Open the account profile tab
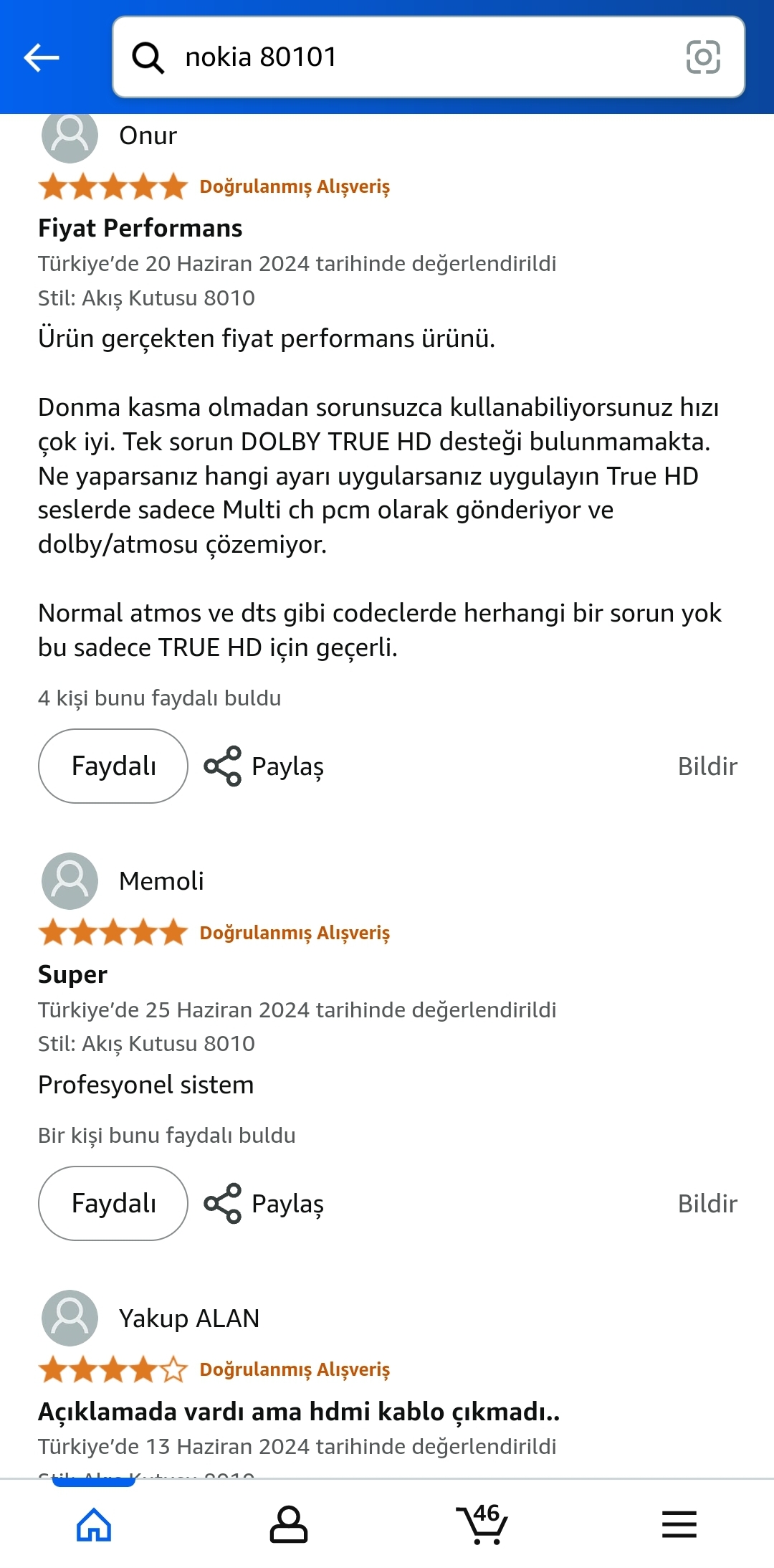774x1568 pixels. coord(288,1524)
